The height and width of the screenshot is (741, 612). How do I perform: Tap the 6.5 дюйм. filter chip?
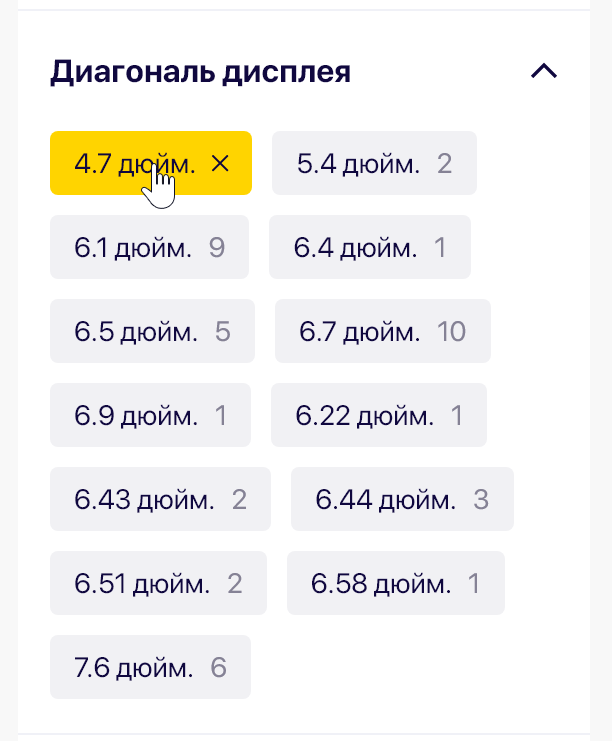tap(152, 331)
